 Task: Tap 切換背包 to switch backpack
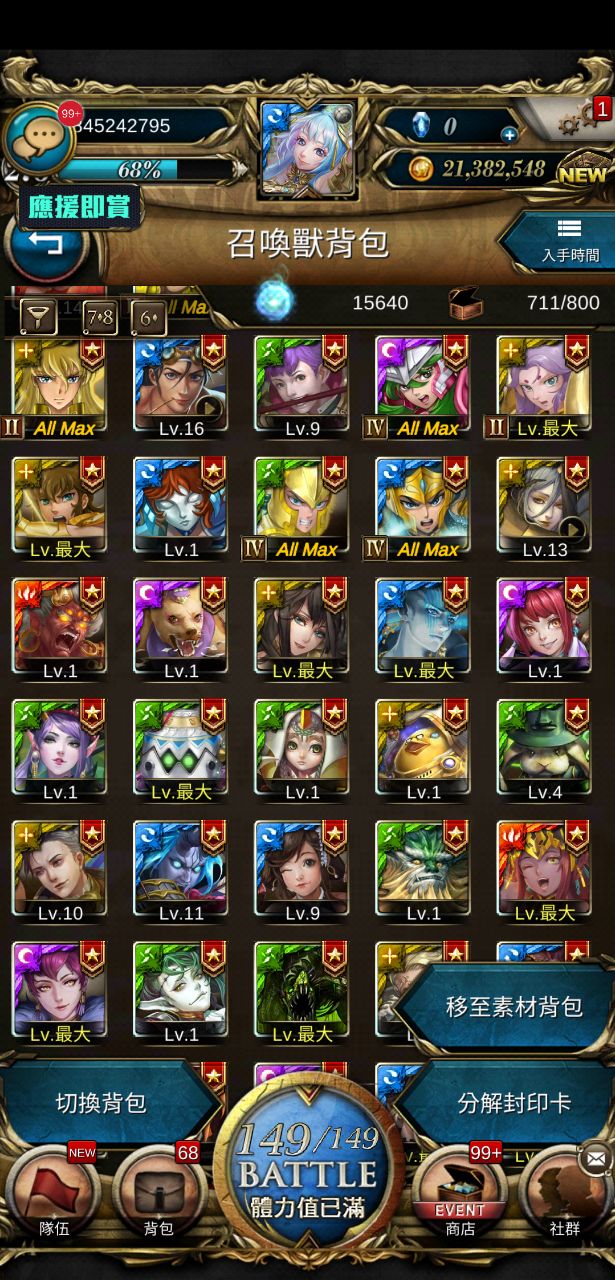click(x=101, y=1103)
